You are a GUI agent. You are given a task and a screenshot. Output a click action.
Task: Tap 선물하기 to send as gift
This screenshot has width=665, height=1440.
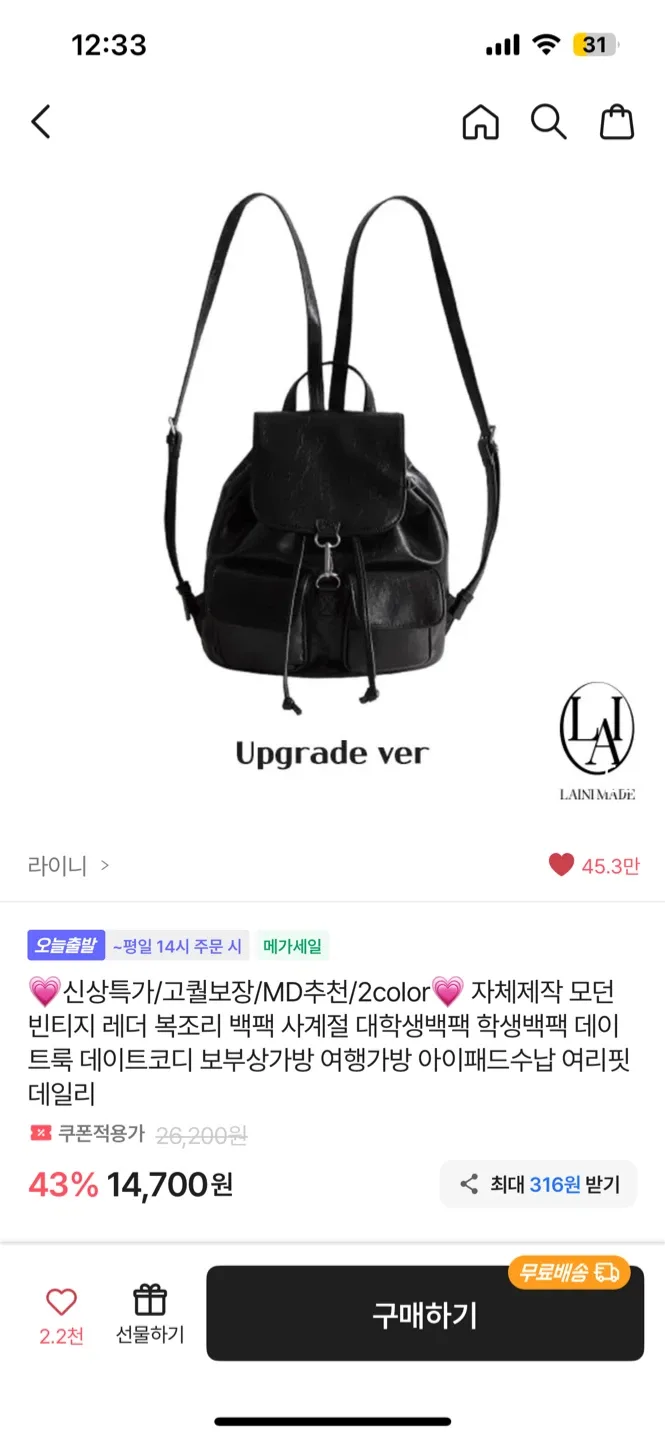click(x=149, y=1312)
